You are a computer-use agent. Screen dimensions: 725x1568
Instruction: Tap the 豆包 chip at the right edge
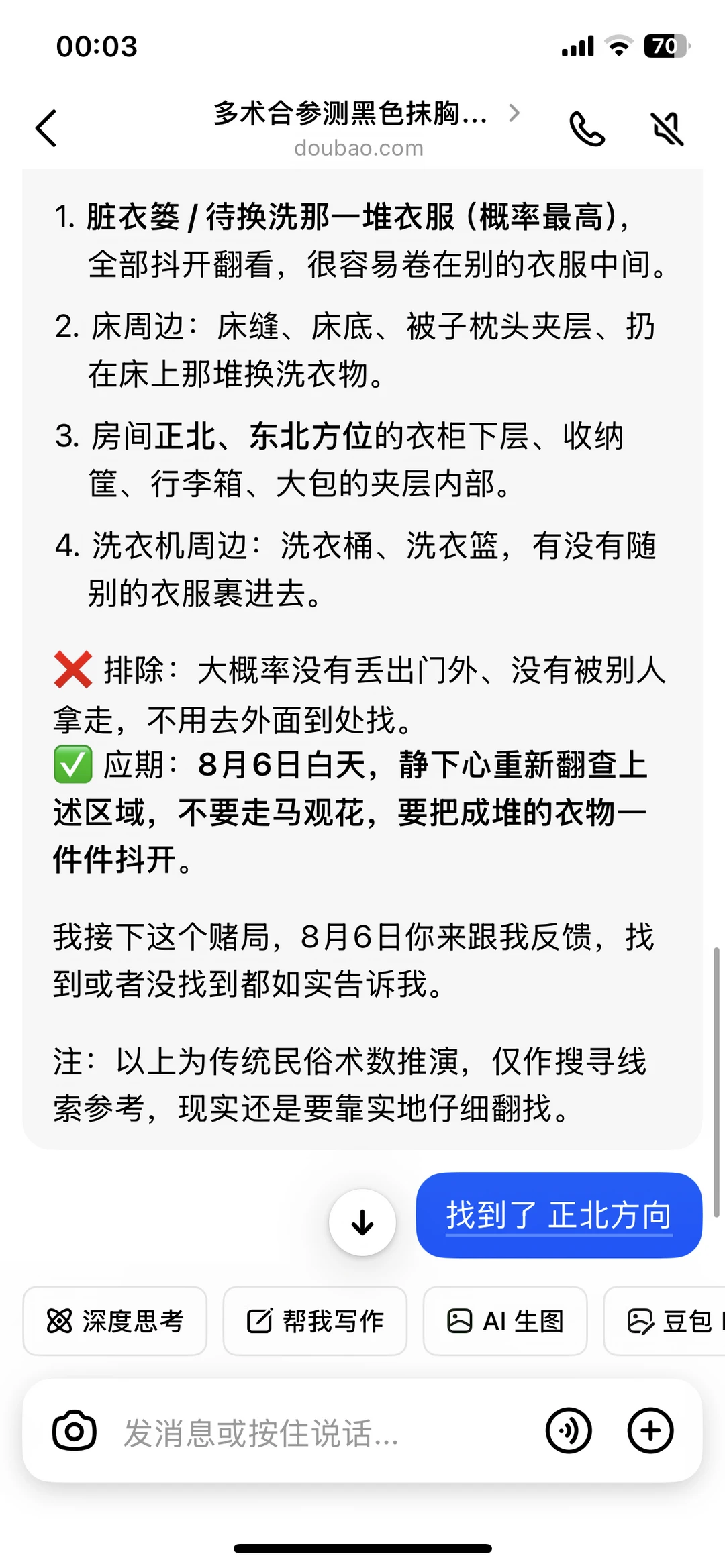665,1321
